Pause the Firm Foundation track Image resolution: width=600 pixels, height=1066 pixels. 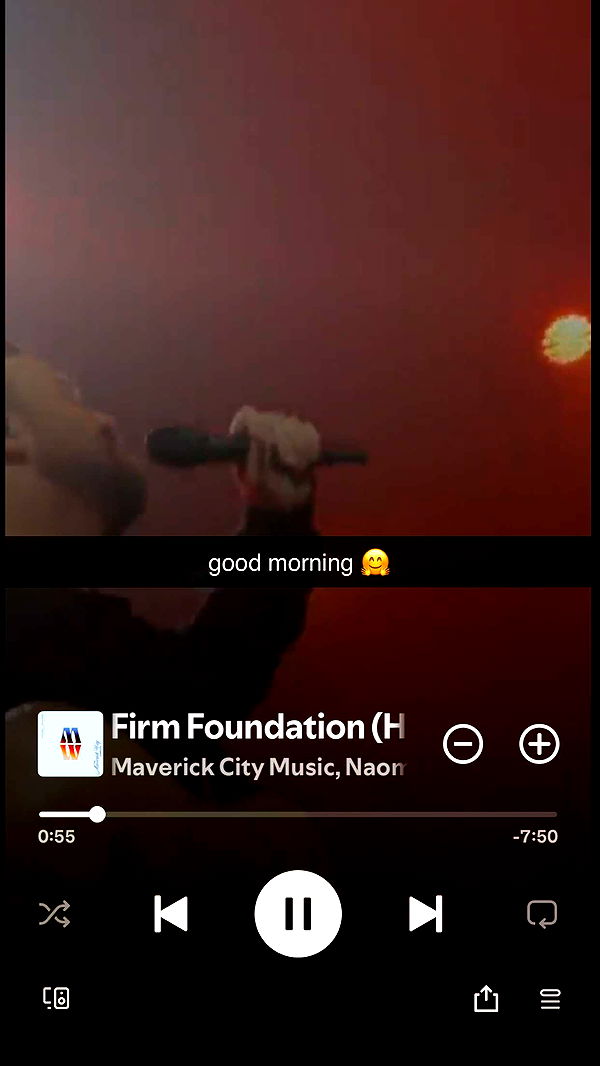point(298,914)
